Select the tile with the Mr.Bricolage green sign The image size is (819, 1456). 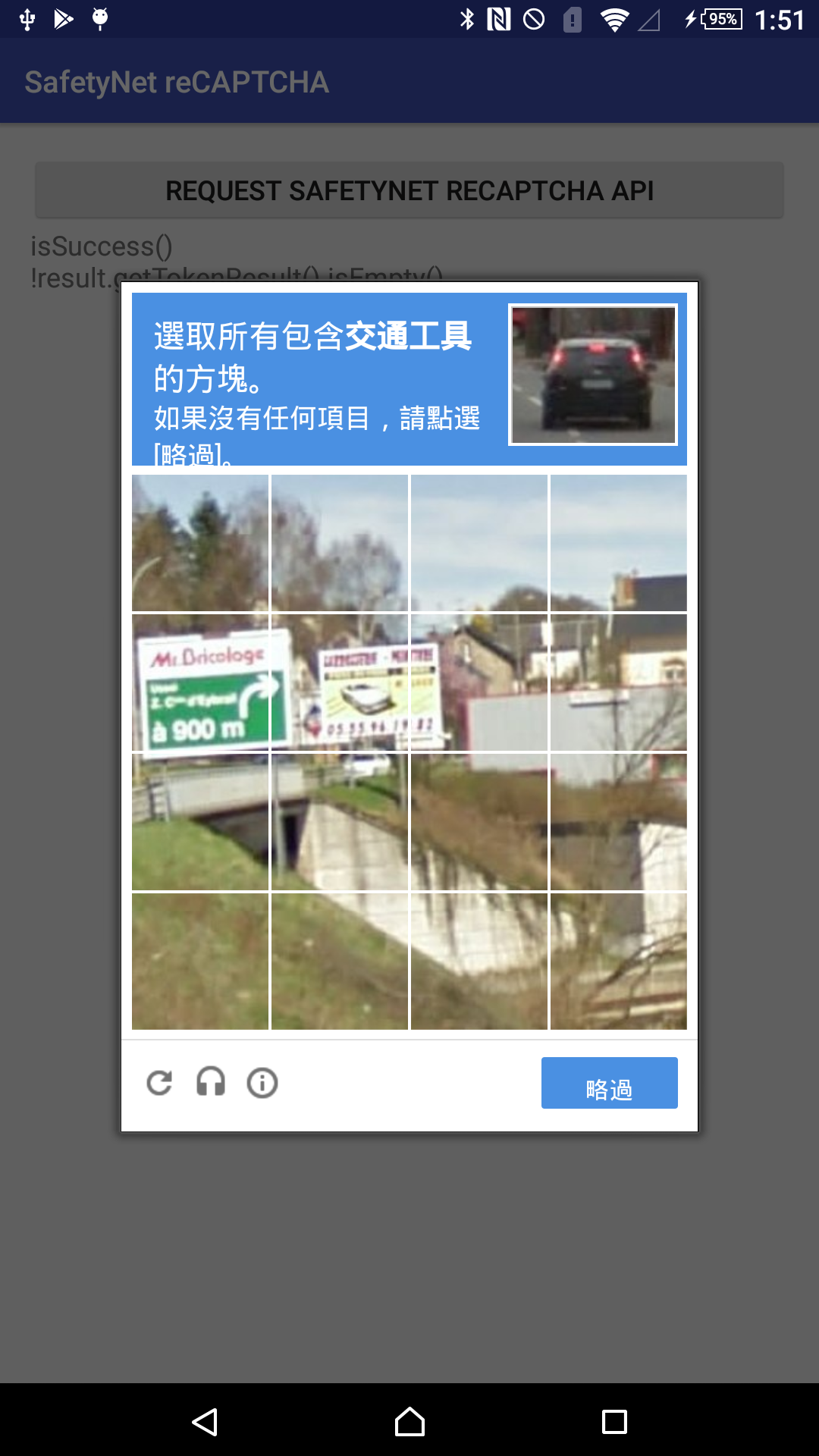tap(200, 682)
